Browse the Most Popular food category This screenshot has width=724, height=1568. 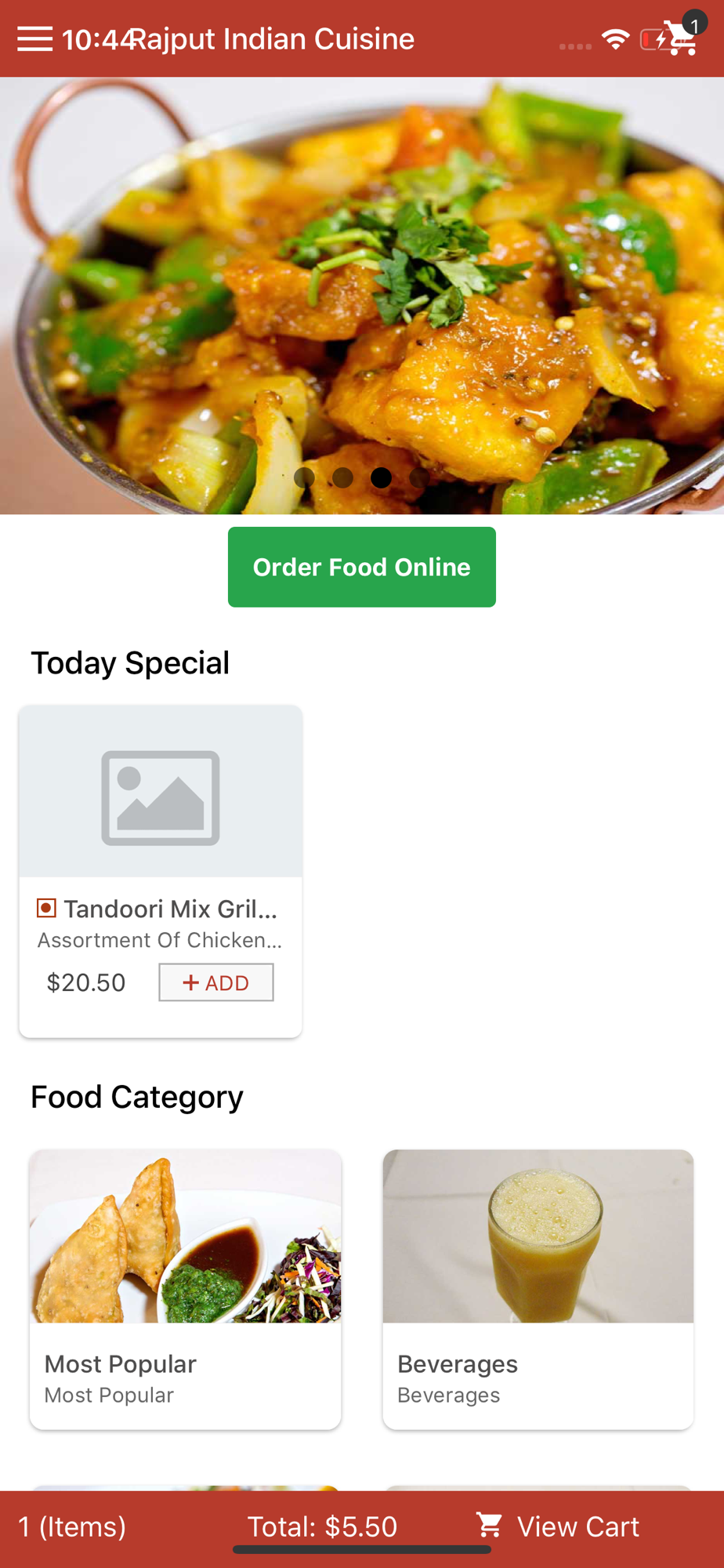pyautogui.click(x=185, y=1289)
